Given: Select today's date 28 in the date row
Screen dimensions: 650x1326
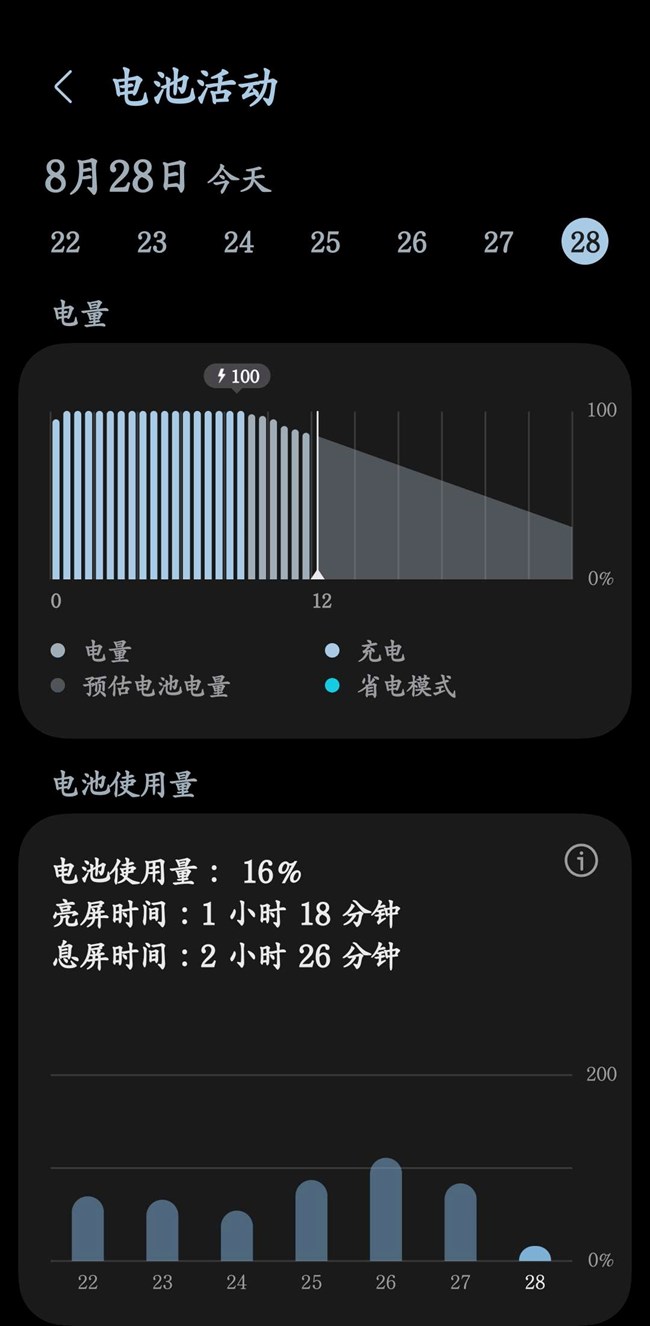Looking at the screenshot, I should 585,242.
